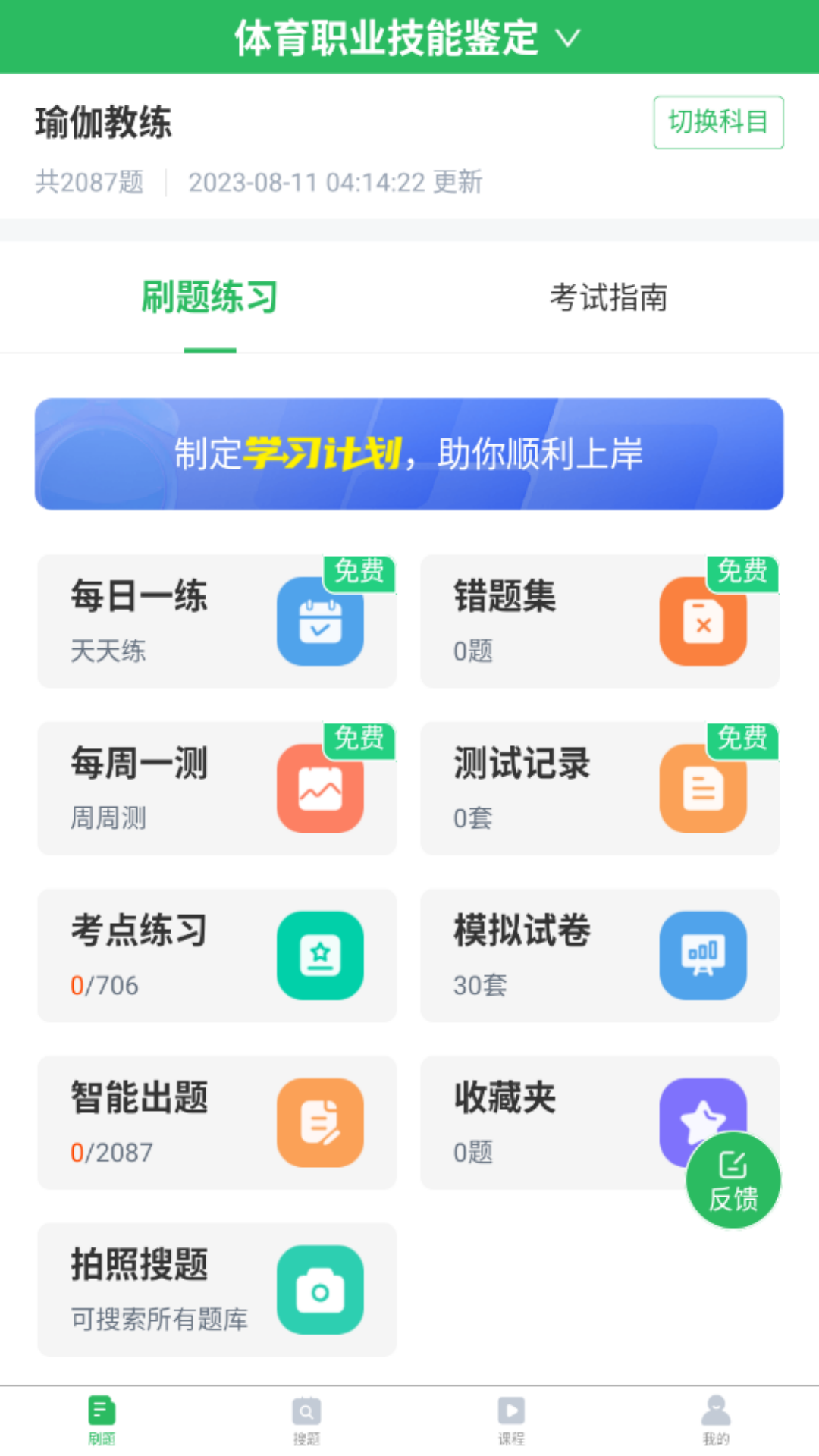This screenshot has height=1456, width=819.
Task: Select the 智能出题 pencil-note icon
Action: (320, 1122)
